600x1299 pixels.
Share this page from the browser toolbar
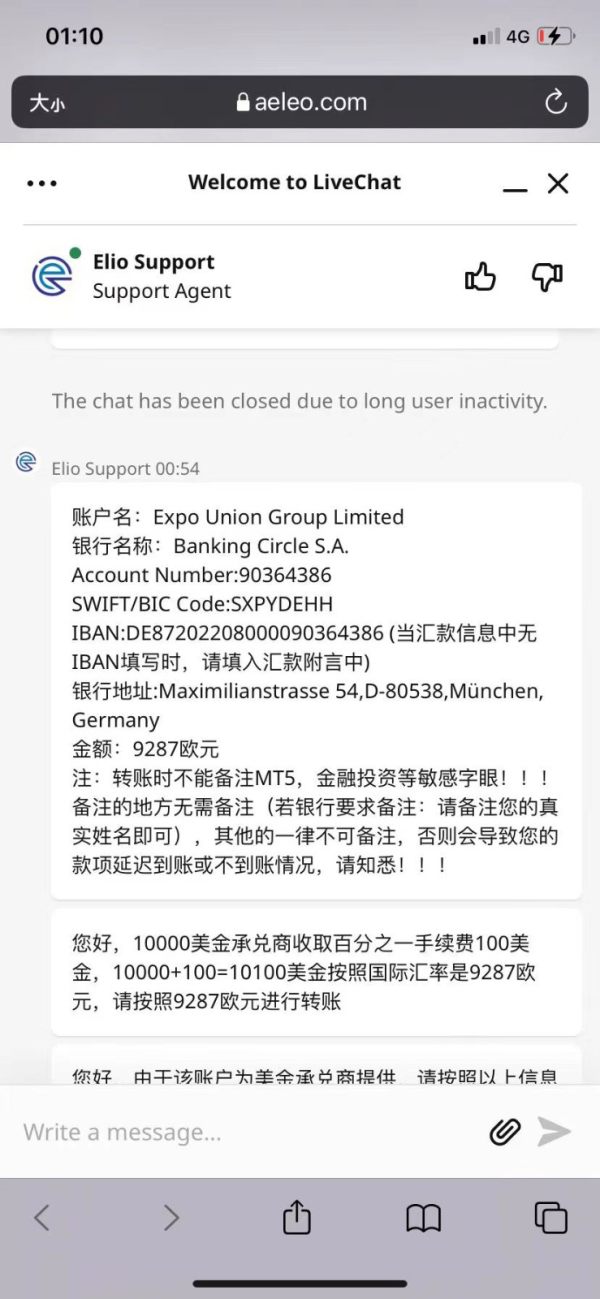[297, 1216]
